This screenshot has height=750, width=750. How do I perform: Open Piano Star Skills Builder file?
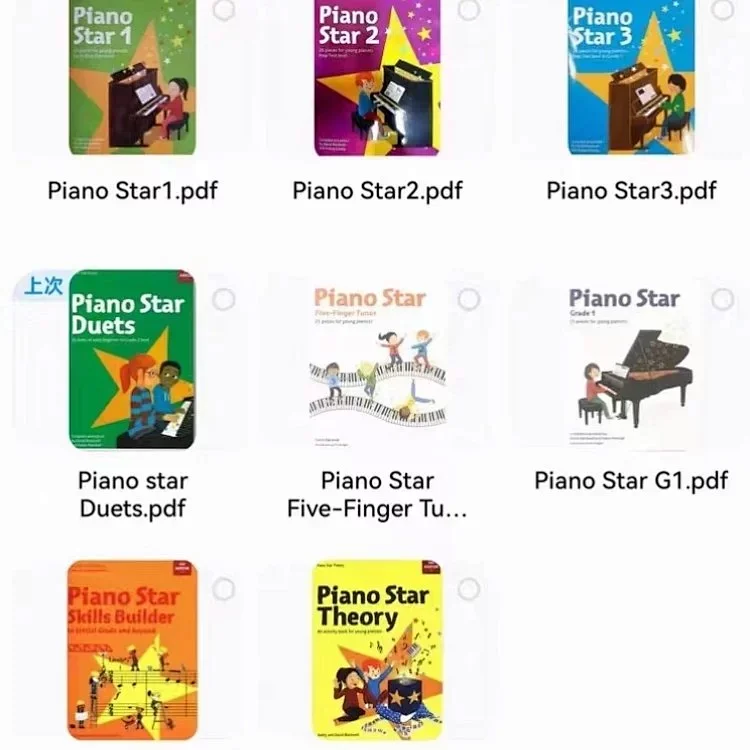coord(132,650)
